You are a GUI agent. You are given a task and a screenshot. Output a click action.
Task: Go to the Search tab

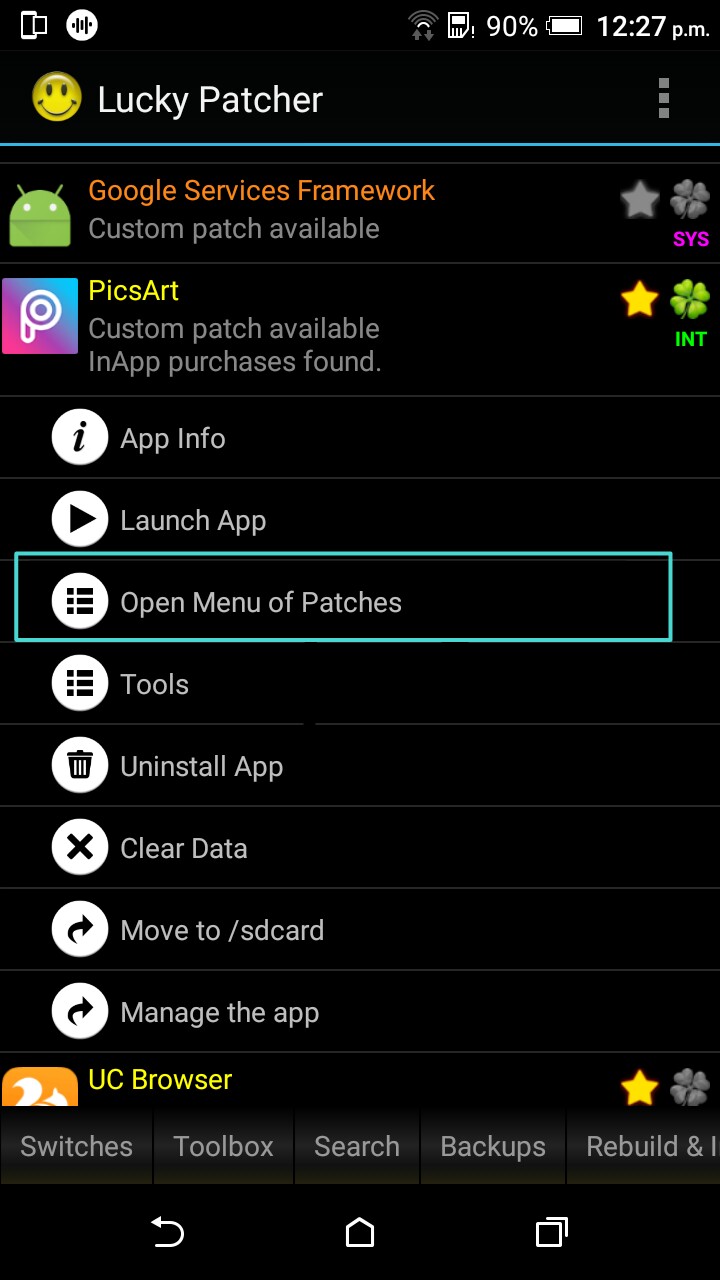tap(357, 1146)
